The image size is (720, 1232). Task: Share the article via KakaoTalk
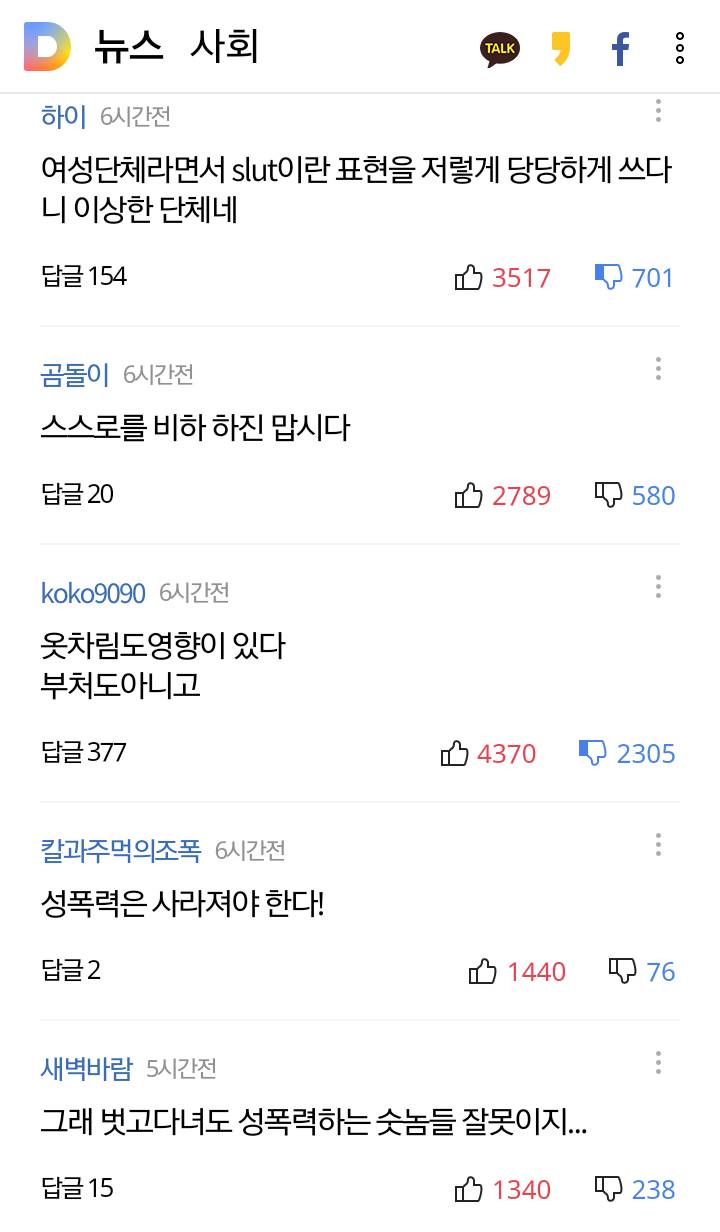[500, 47]
